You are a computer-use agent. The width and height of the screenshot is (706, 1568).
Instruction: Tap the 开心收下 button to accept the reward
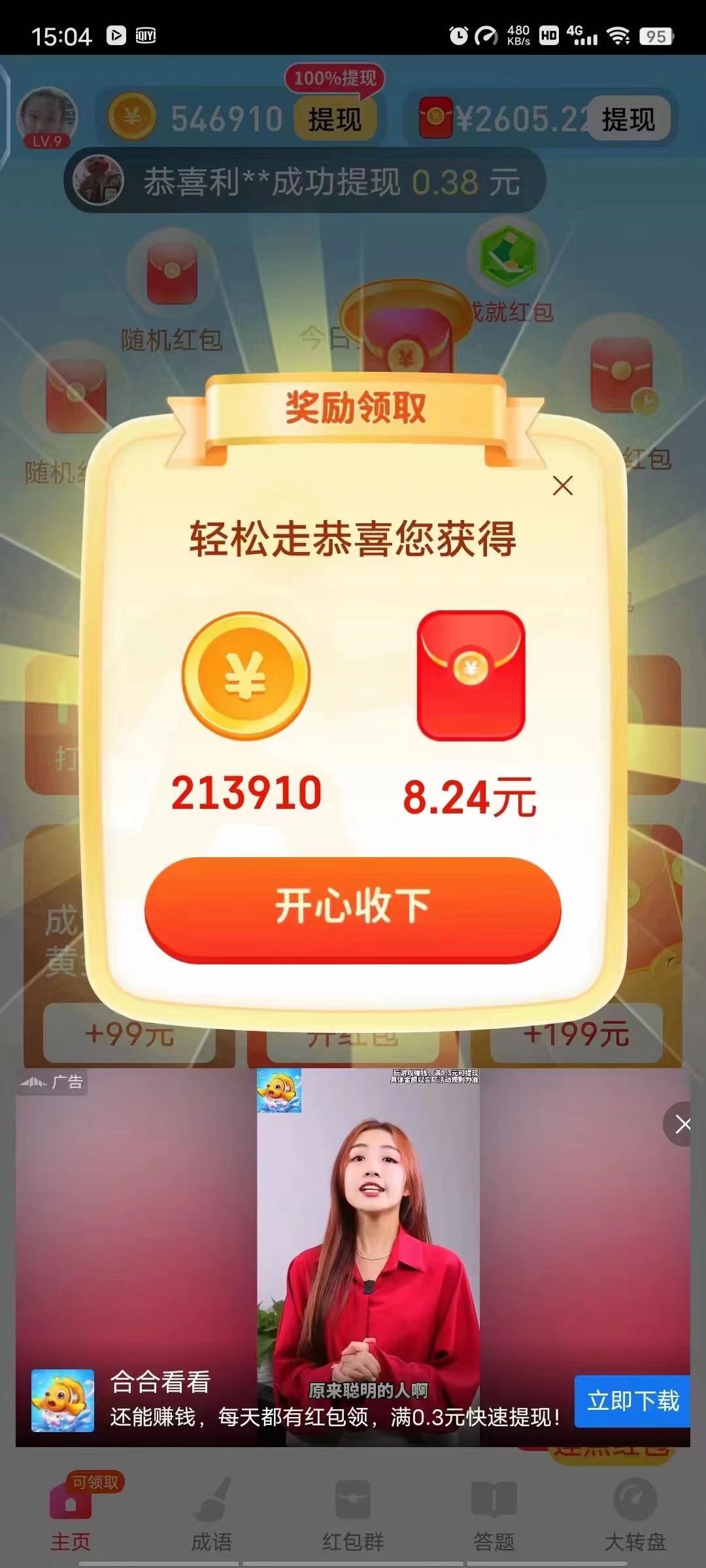(x=353, y=909)
